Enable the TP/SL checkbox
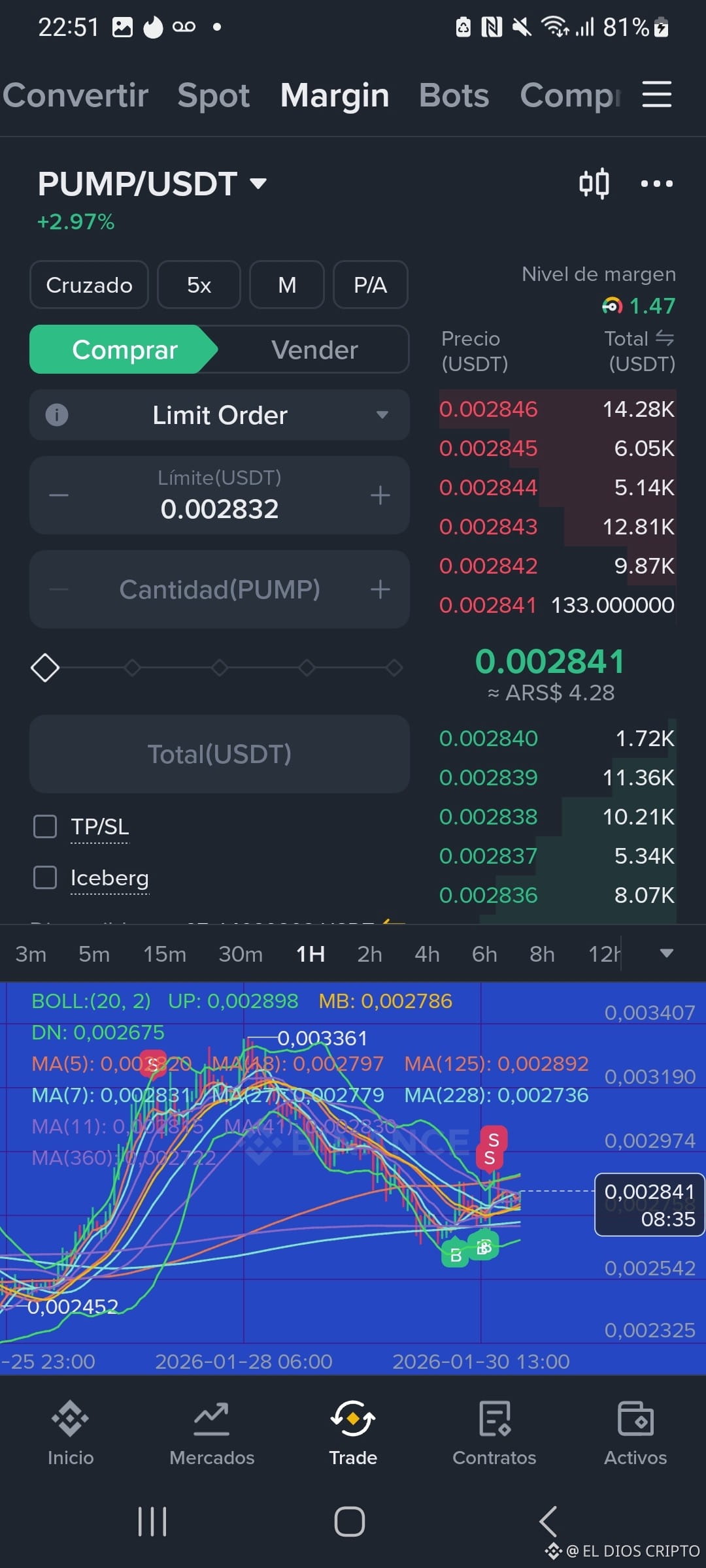Image resolution: width=706 pixels, height=1568 pixels. 45,826
